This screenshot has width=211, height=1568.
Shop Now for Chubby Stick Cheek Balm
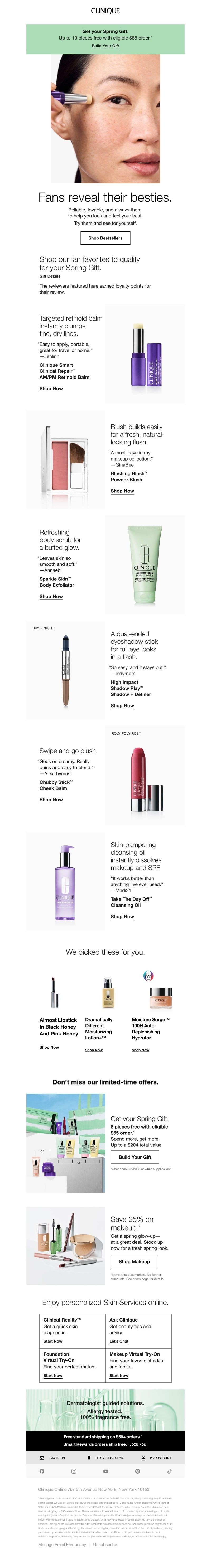tap(51, 799)
